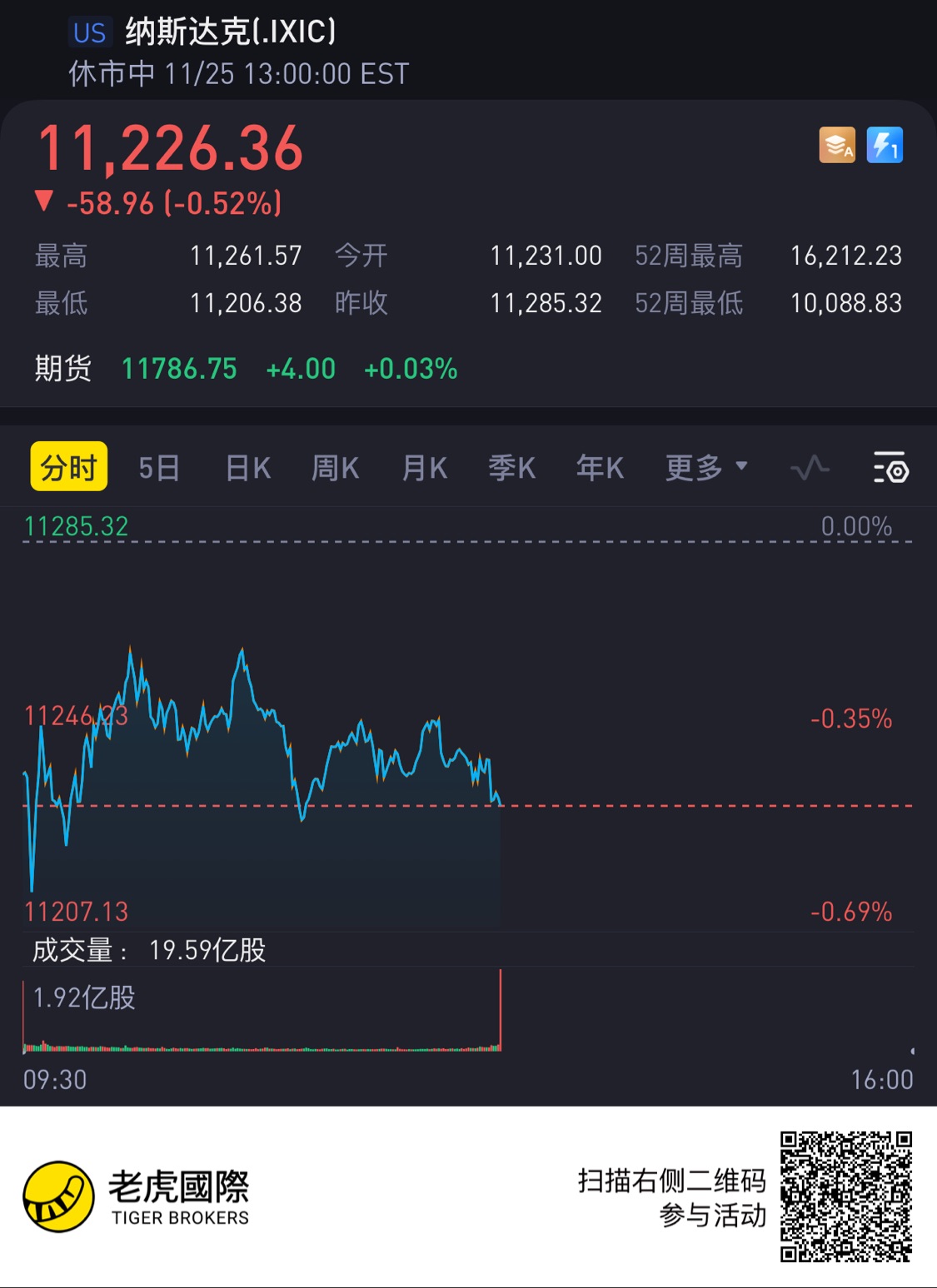Tap the waveform indicator icon

[810, 468]
